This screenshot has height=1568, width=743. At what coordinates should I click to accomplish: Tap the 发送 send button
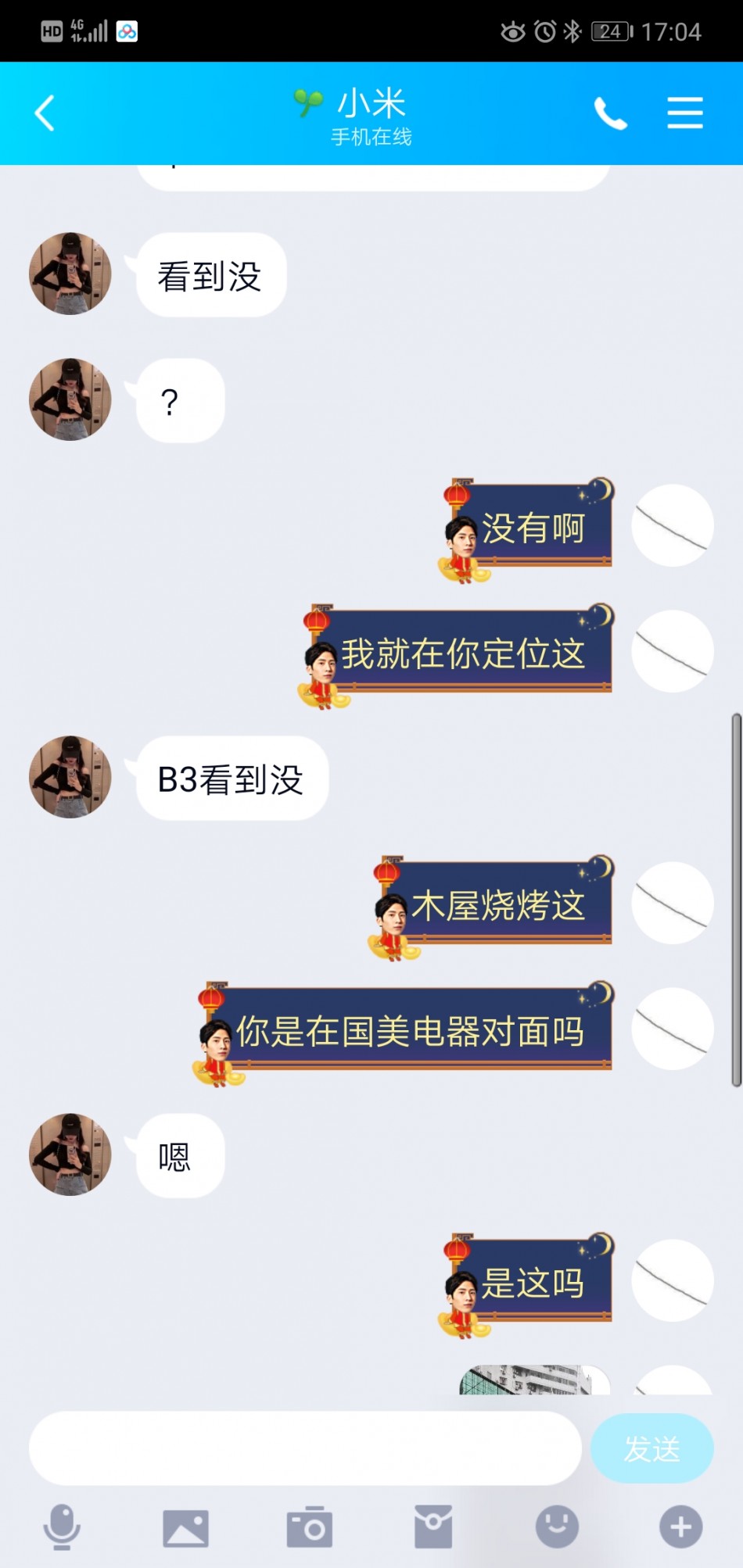tap(651, 1448)
